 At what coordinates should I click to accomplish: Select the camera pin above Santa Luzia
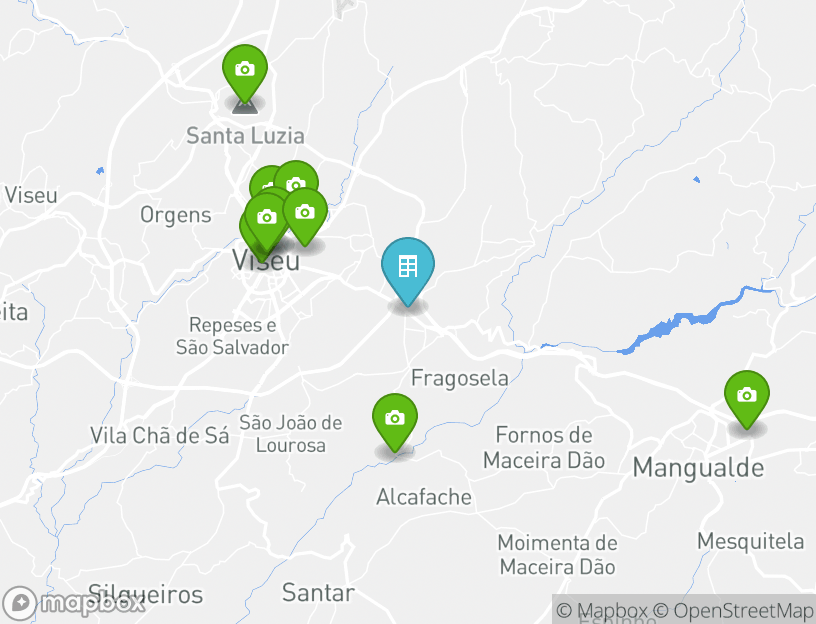(x=244, y=70)
